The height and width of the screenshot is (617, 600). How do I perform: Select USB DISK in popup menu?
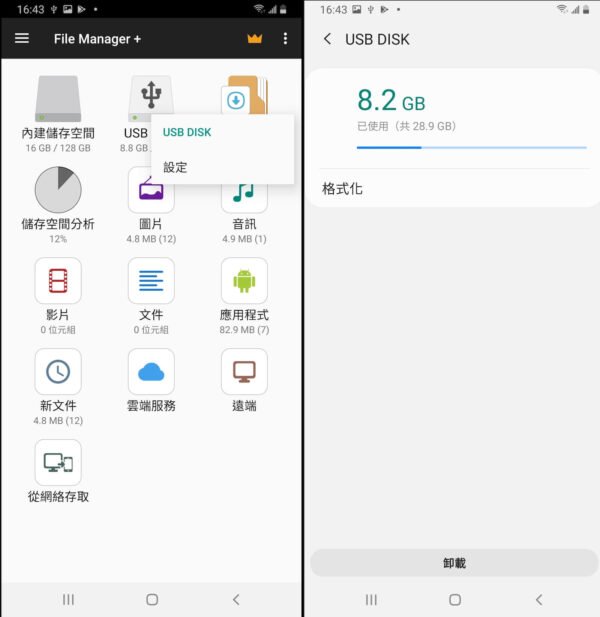coord(187,132)
